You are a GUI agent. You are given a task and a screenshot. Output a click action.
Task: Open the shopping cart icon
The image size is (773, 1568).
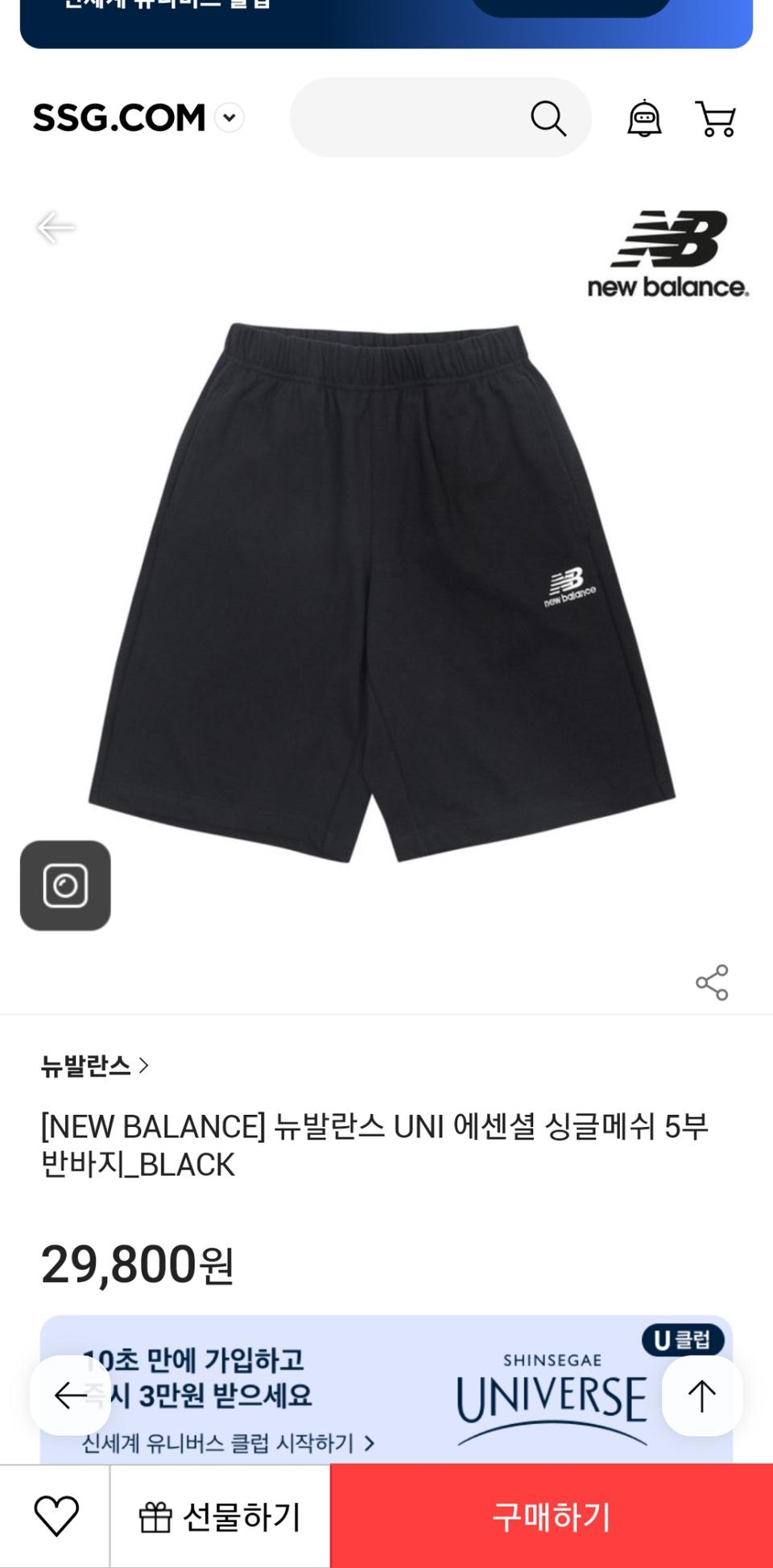[x=715, y=118]
